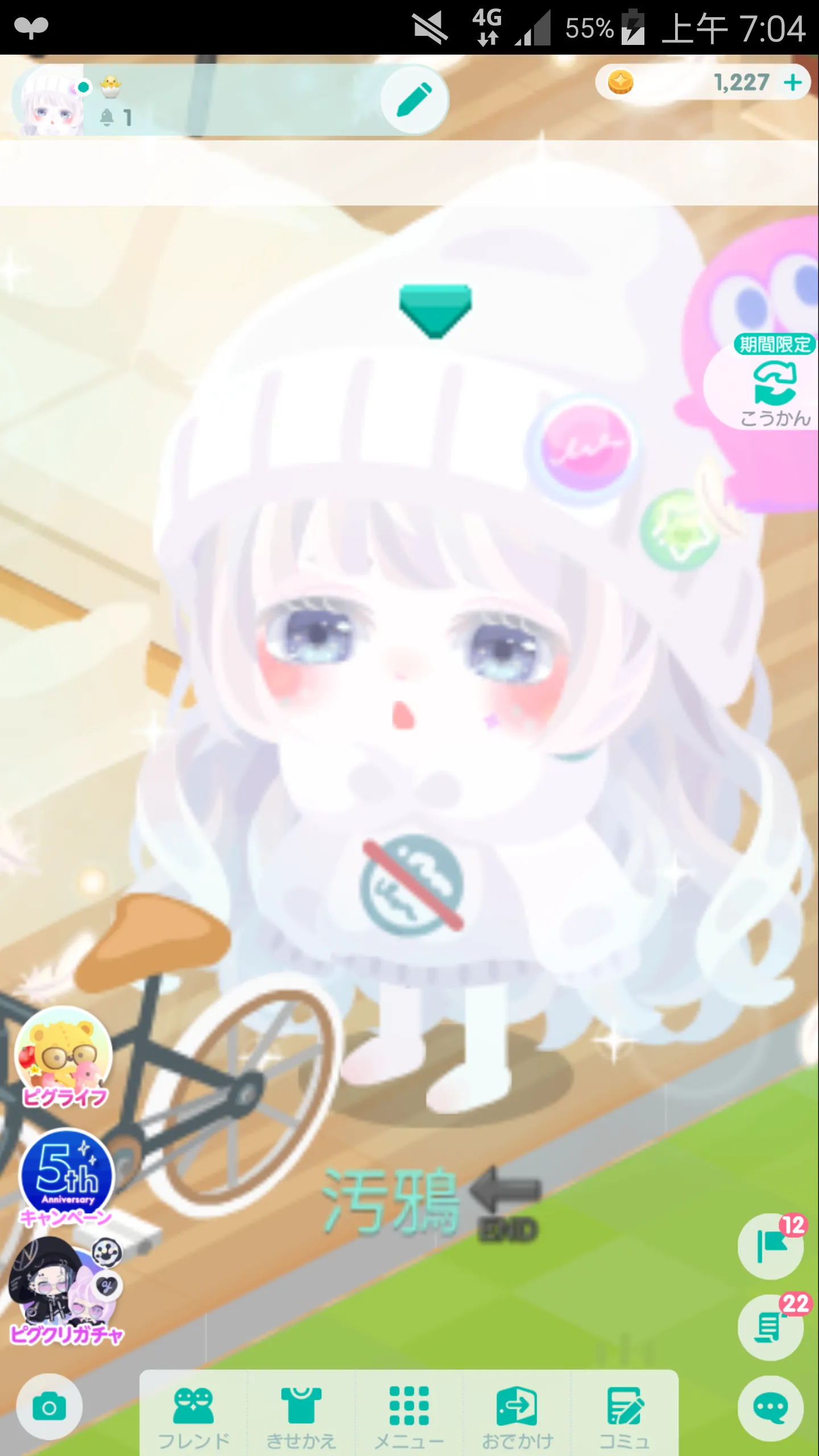
Task: Open the メニュー tab
Action: pyautogui.click(x=408, y=1416)
